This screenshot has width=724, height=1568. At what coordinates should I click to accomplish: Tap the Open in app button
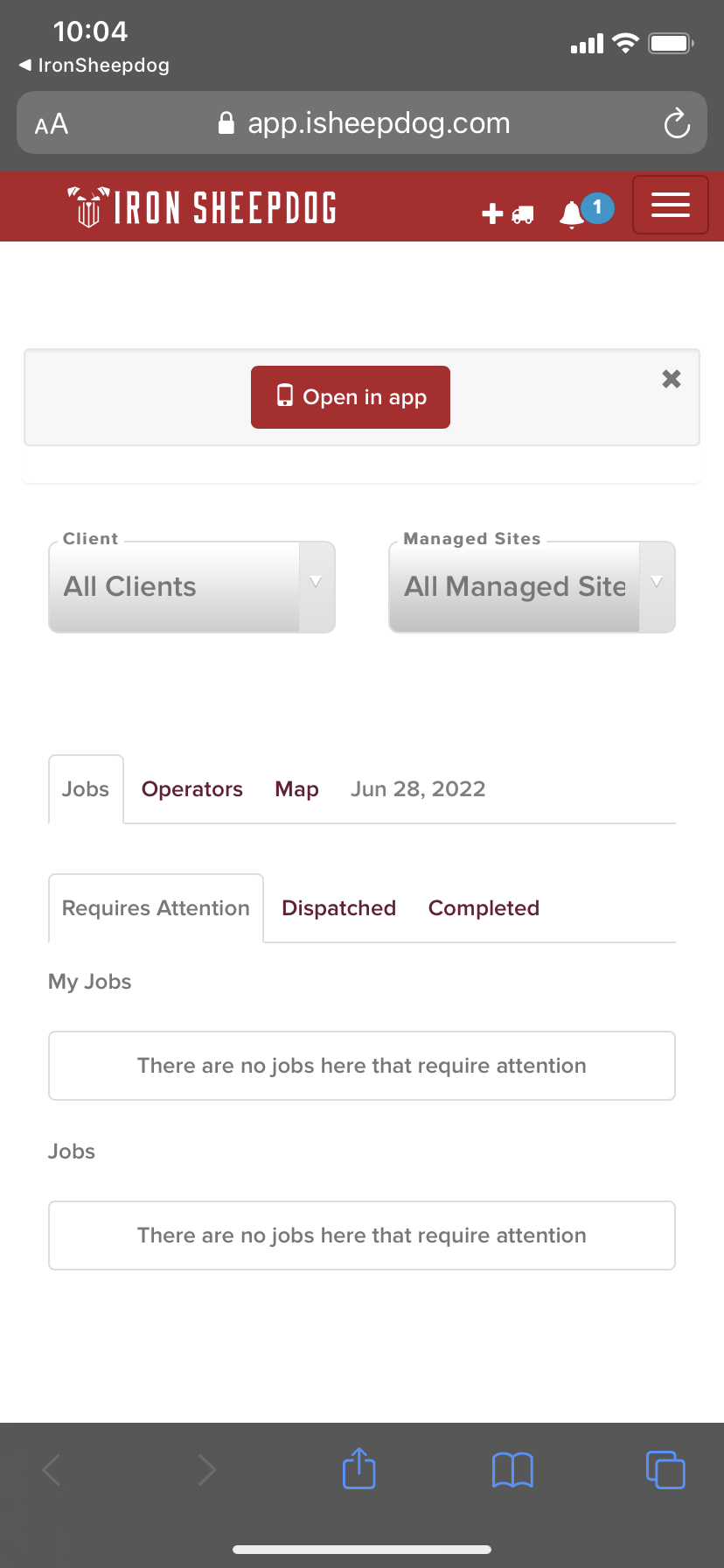(351, 397)
